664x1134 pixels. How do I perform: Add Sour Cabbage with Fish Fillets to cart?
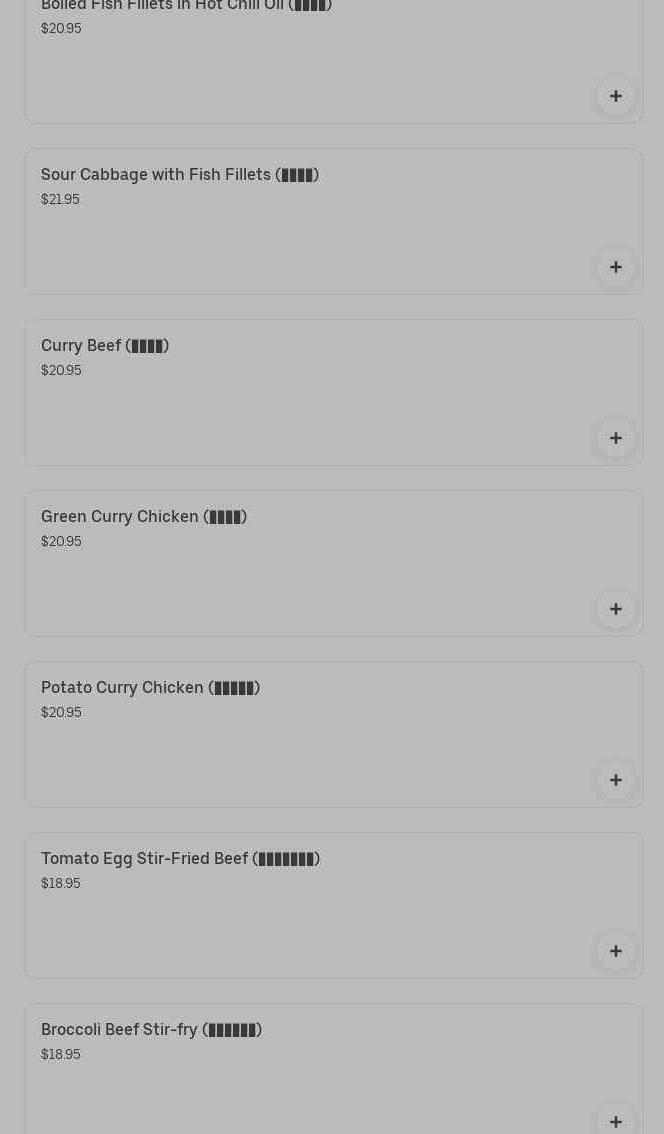click(x=615, y=267)
